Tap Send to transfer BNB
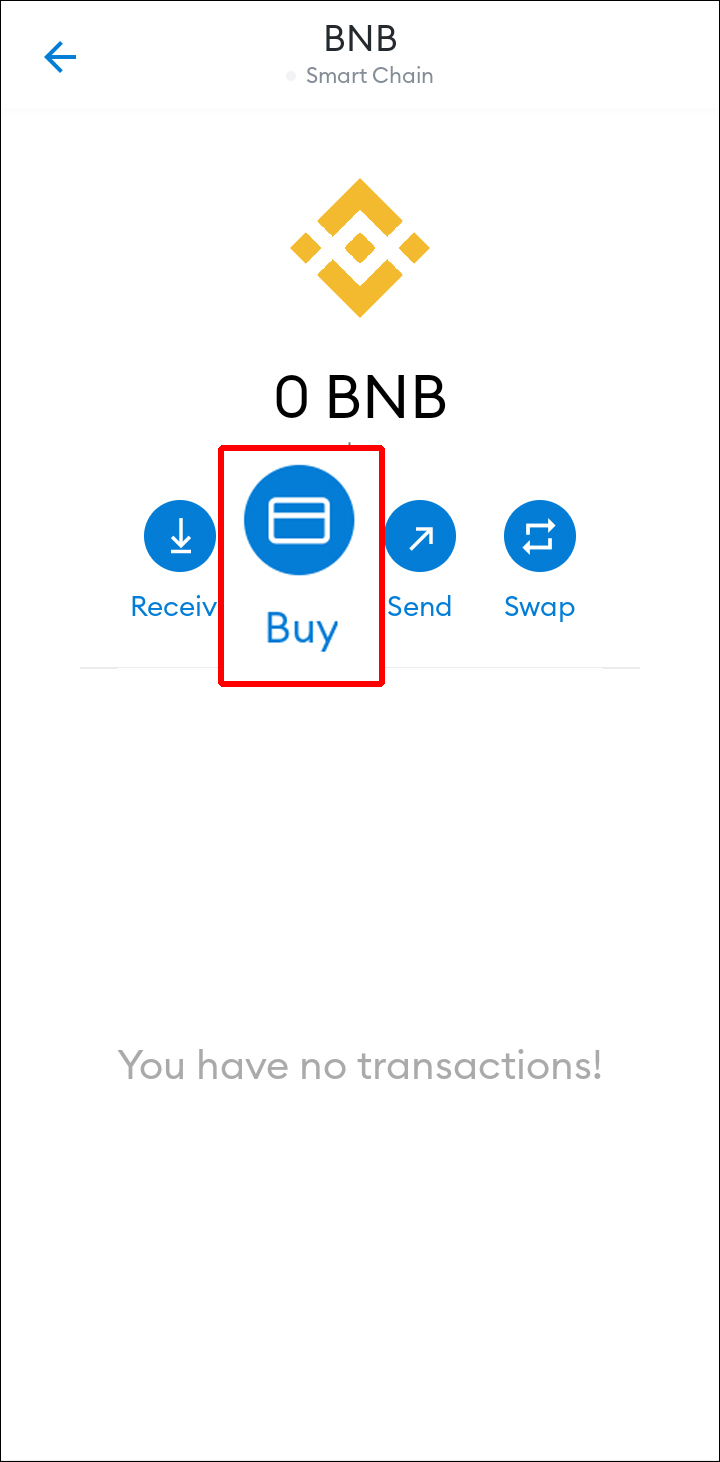Screen dimensions: 720x1462 coord(420,537)
